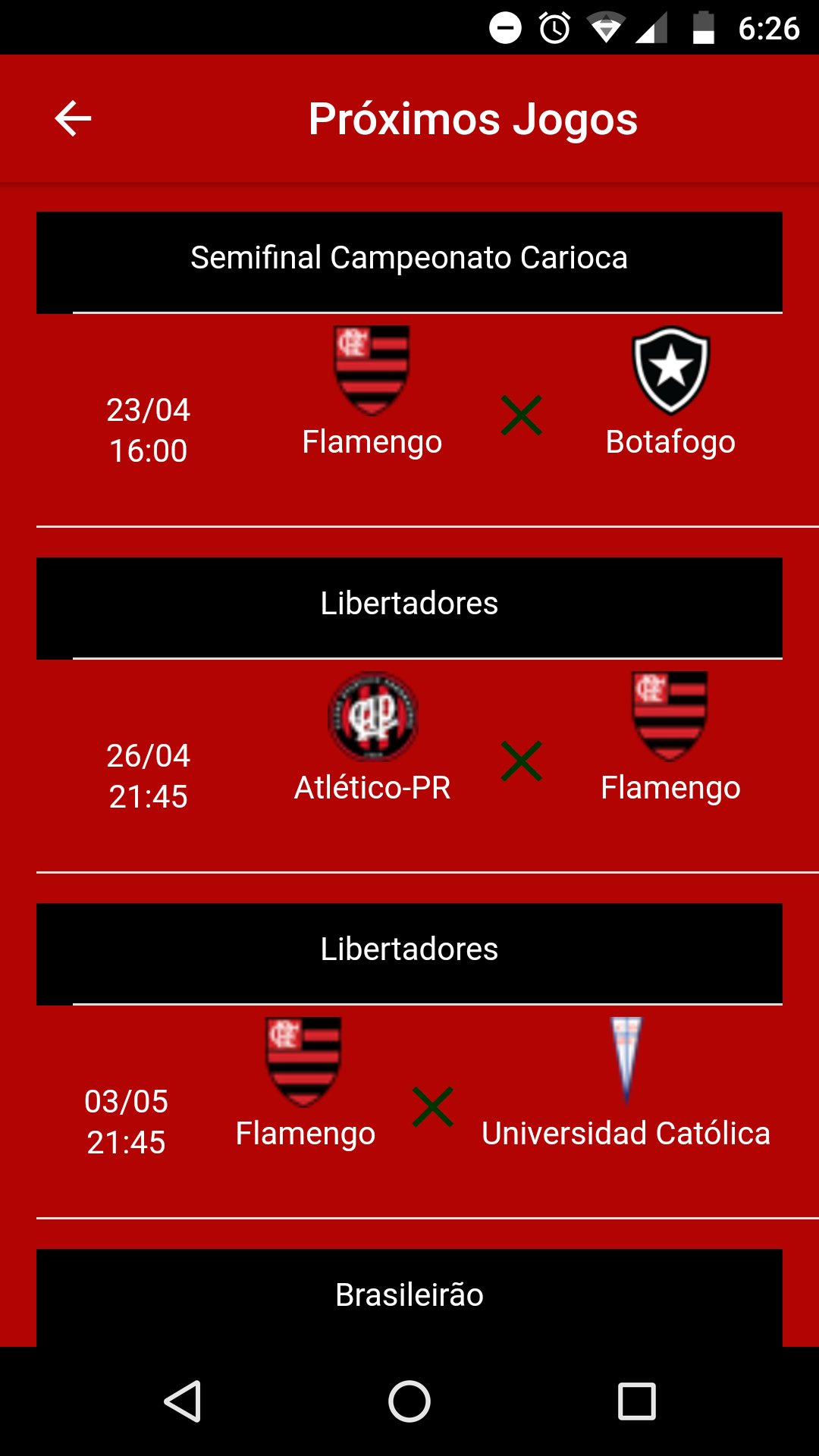
Task: Open recent apps via the square button
Action: (x=637, y=1401)
